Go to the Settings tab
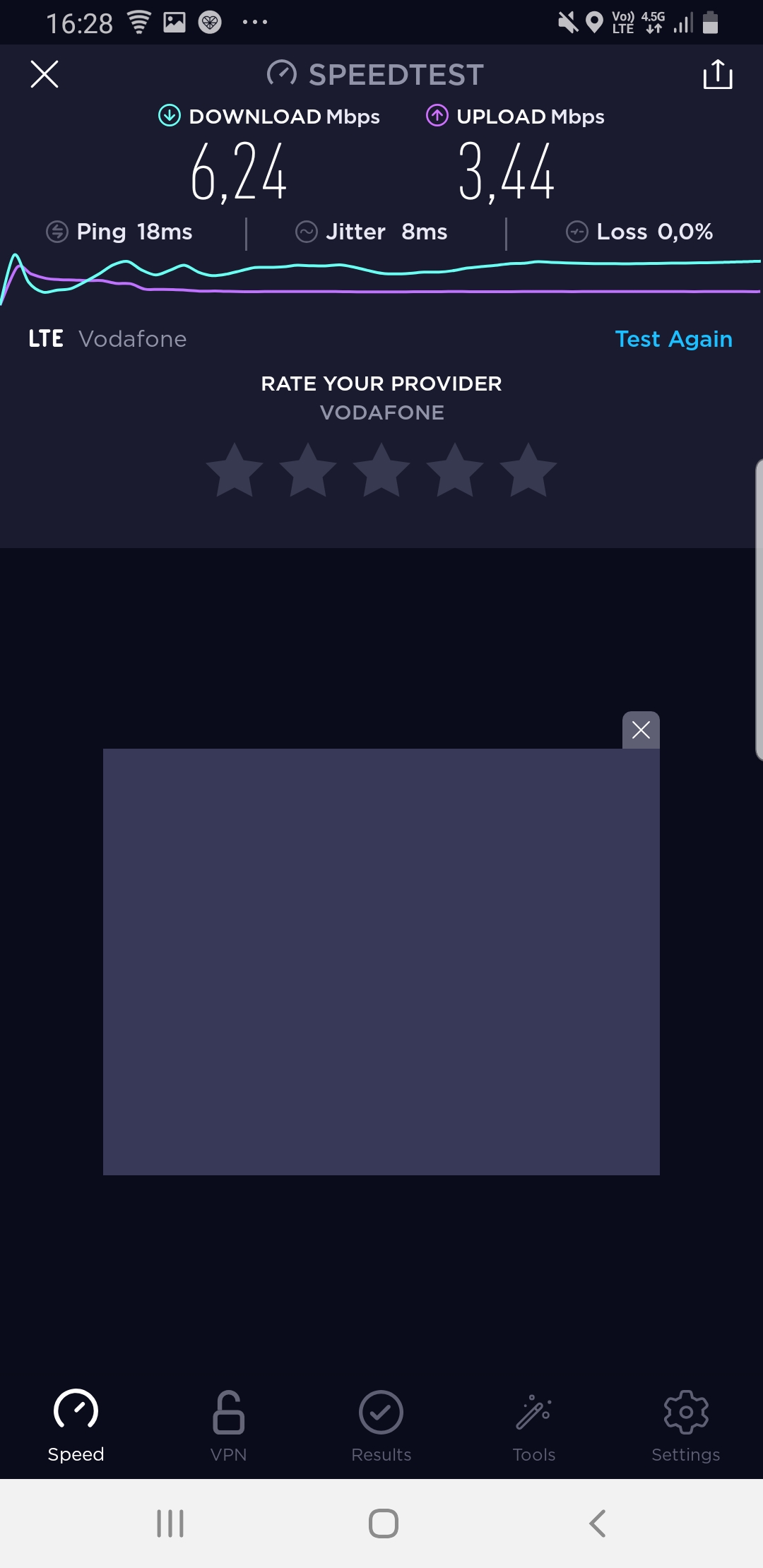Screen dimensions: 763x1568 pyautogui.click(x=686, y=1426)
